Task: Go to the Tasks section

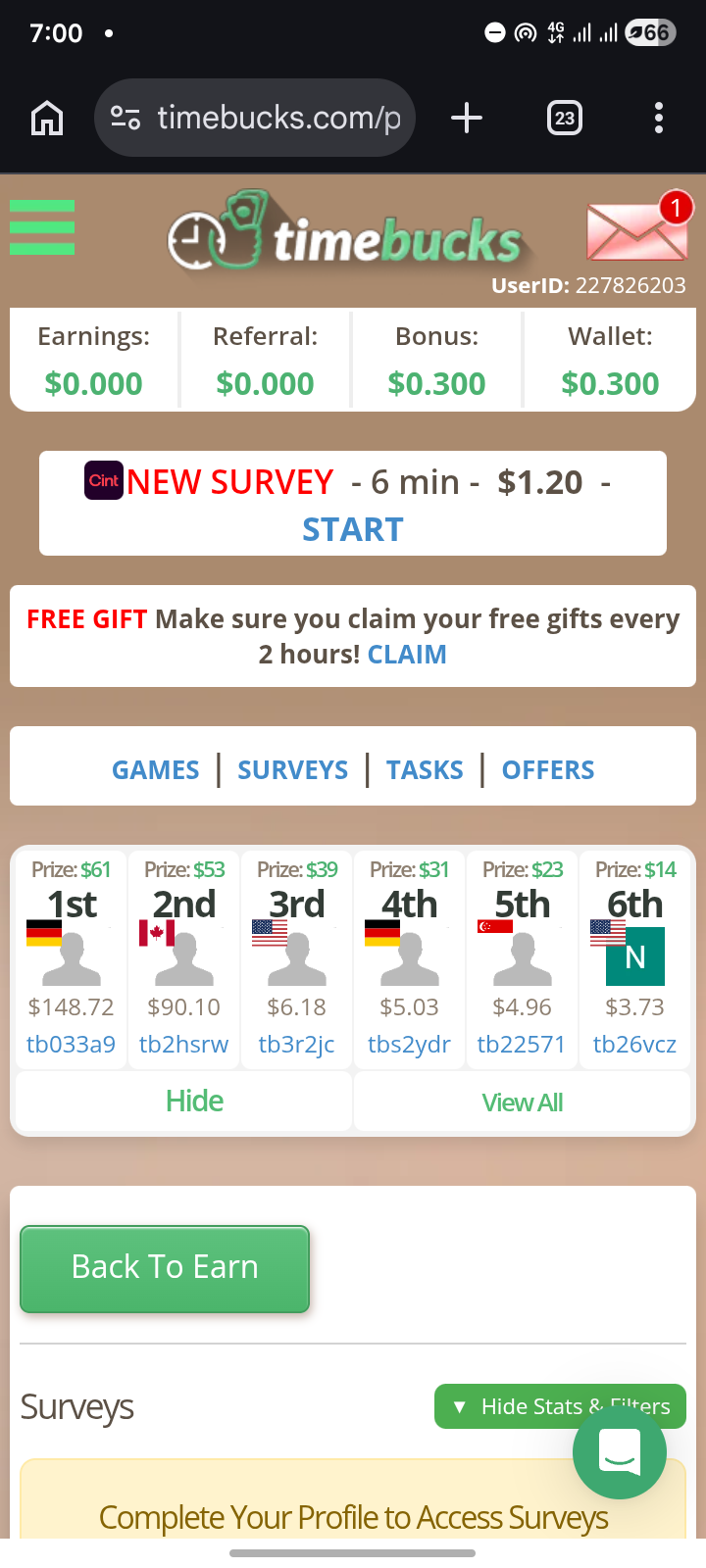Action: click(425, 770)
